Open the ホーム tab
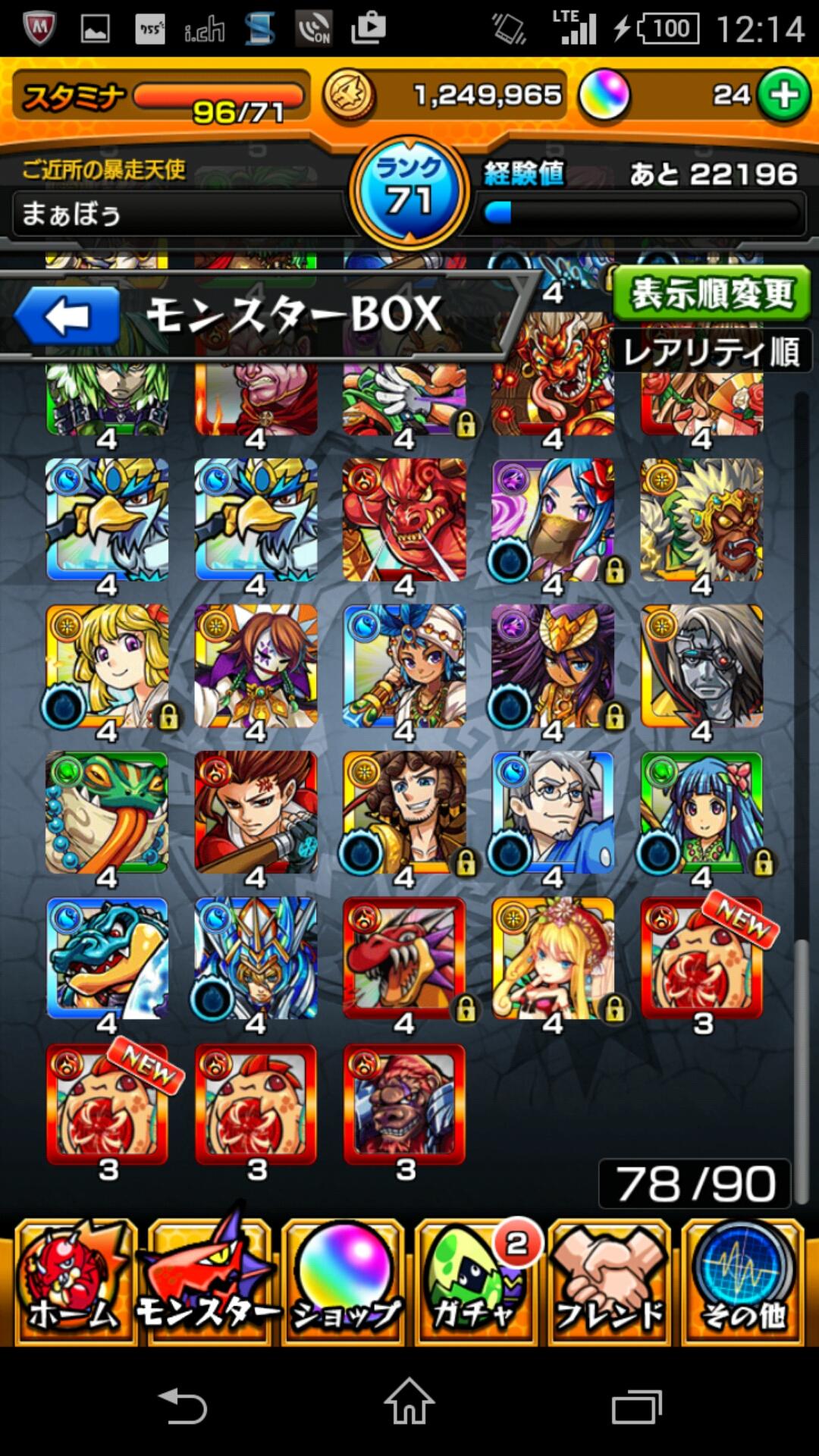The height and width of the screenshot is (1456, 819). pyautogui.click(x=74, y=1282)
